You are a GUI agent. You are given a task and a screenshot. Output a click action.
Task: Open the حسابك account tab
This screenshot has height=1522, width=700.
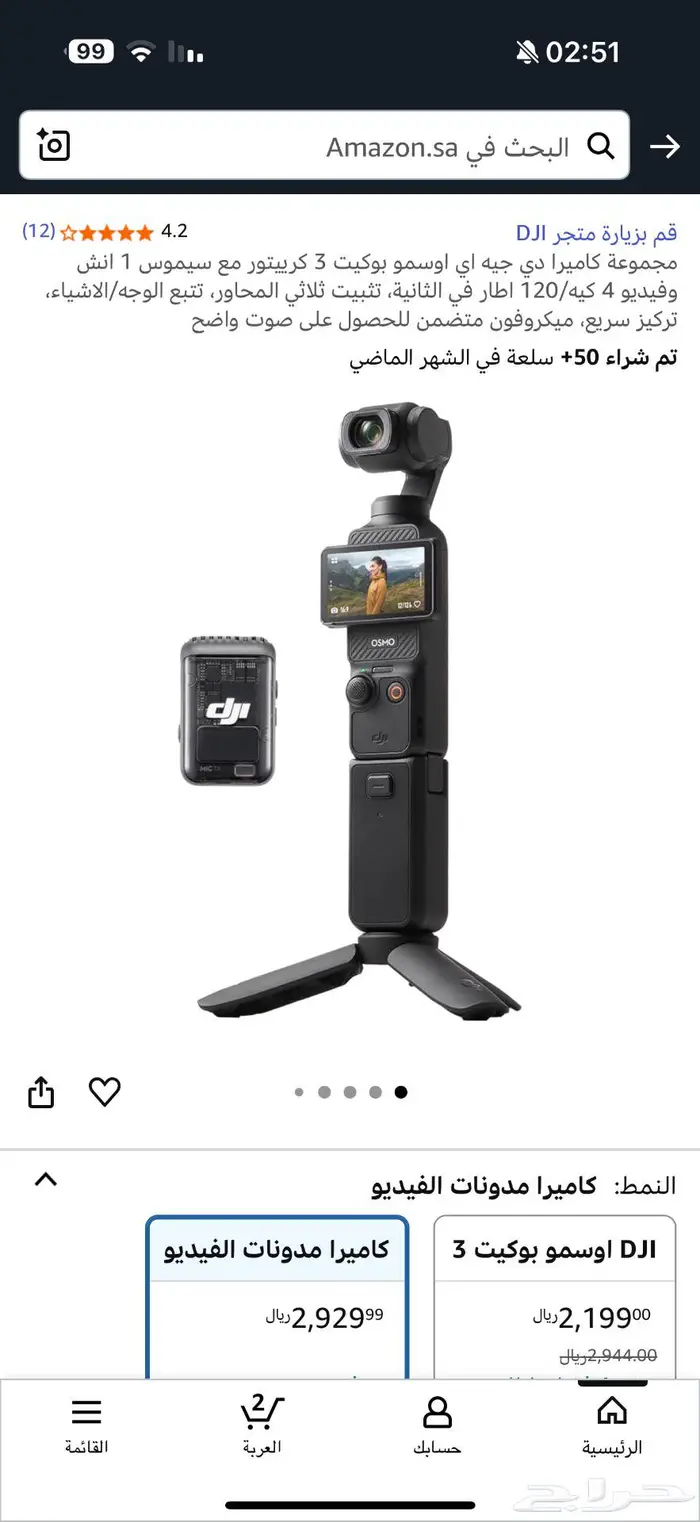click(437, 1425)
